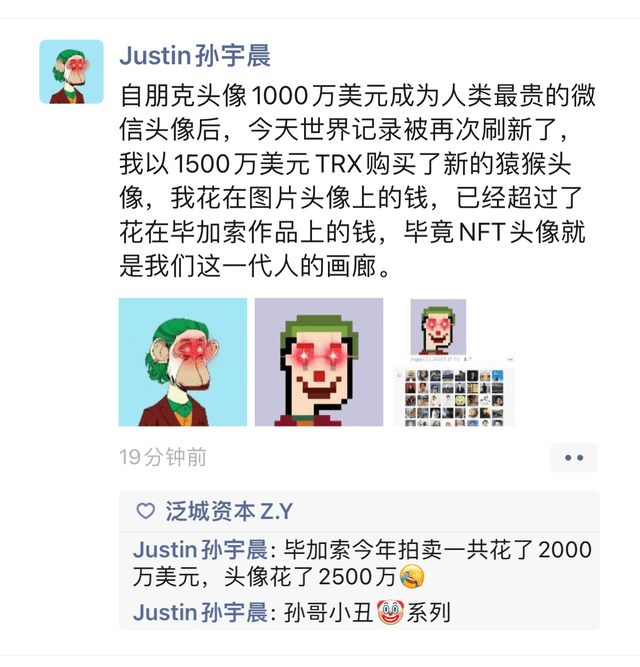The image size is (640, 667).
Task: Open the third screenshot image
Action: [x=454, y=362]
